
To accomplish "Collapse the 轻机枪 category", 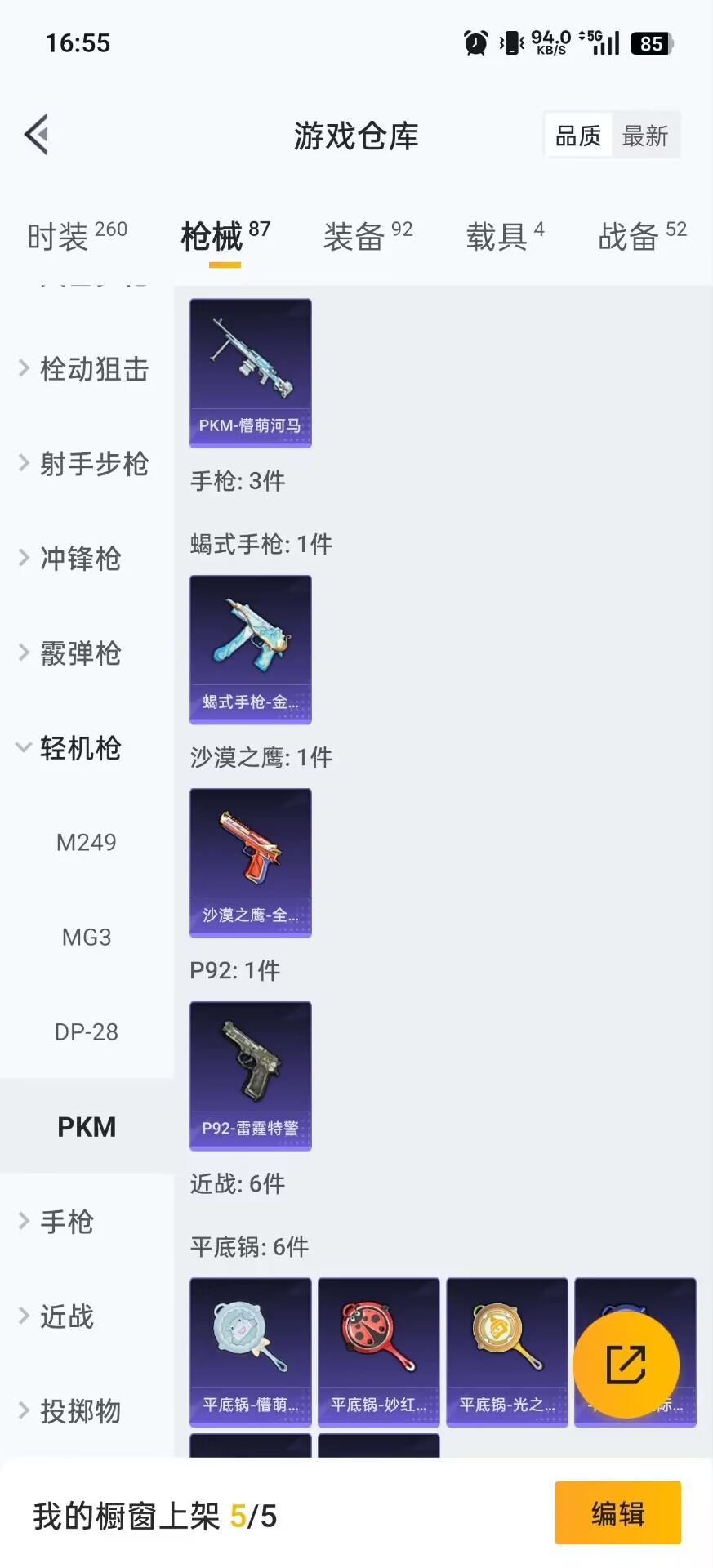I will tap(81, 748).
